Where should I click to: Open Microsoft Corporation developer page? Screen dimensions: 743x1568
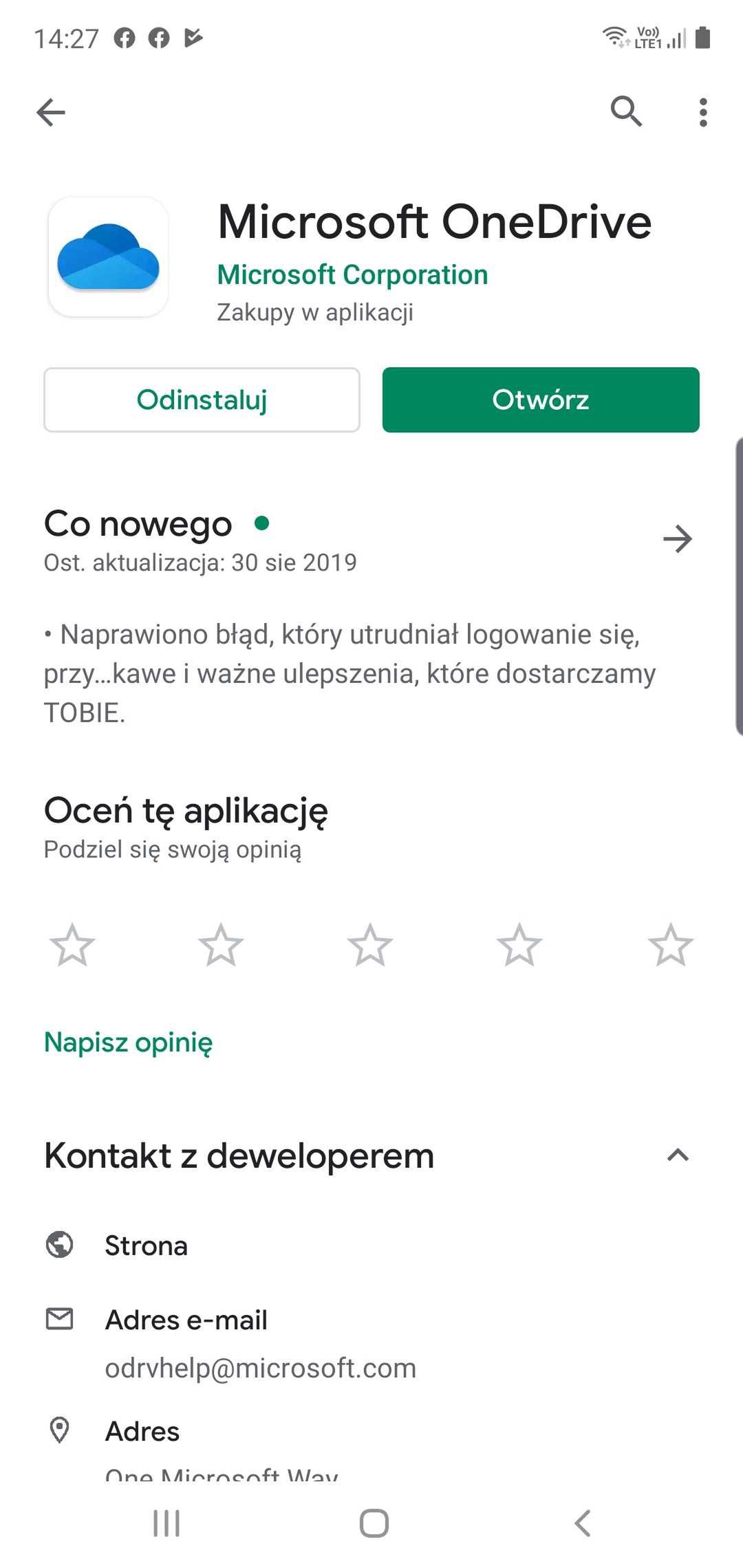click(x=352, y=275)
